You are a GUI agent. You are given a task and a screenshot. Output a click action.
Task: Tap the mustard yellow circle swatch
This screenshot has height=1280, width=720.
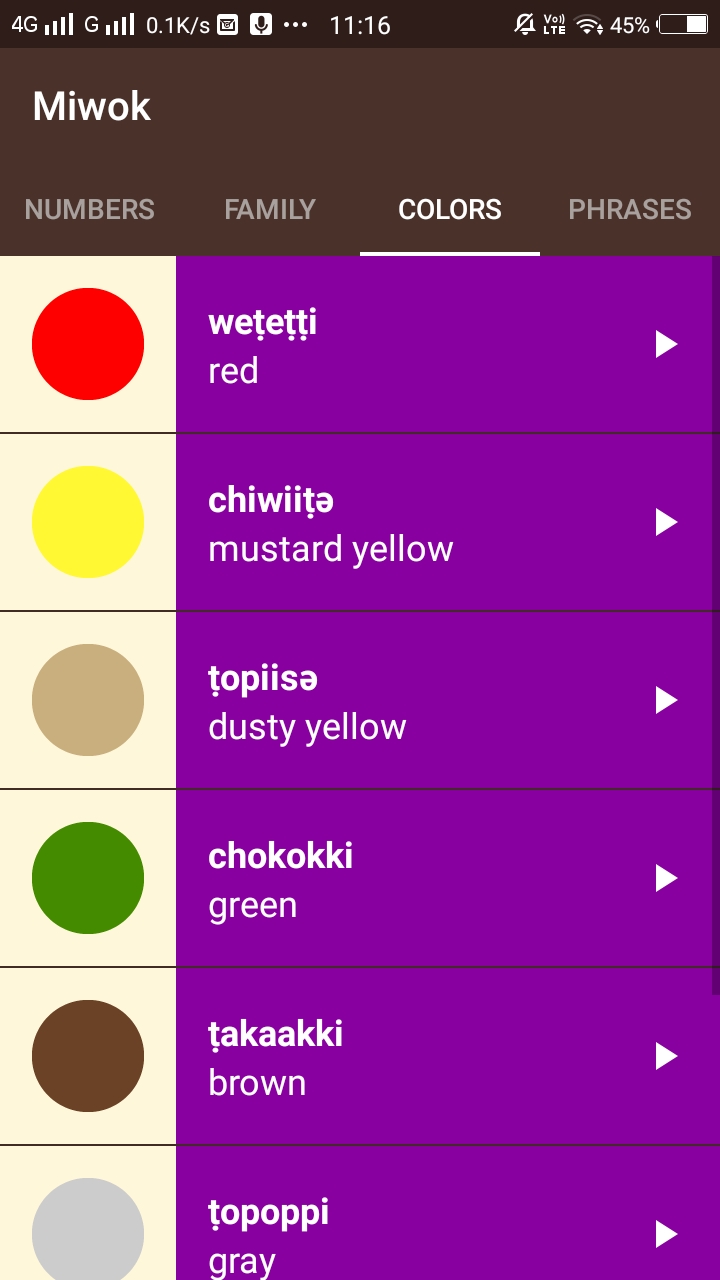(x=88, y=521)
